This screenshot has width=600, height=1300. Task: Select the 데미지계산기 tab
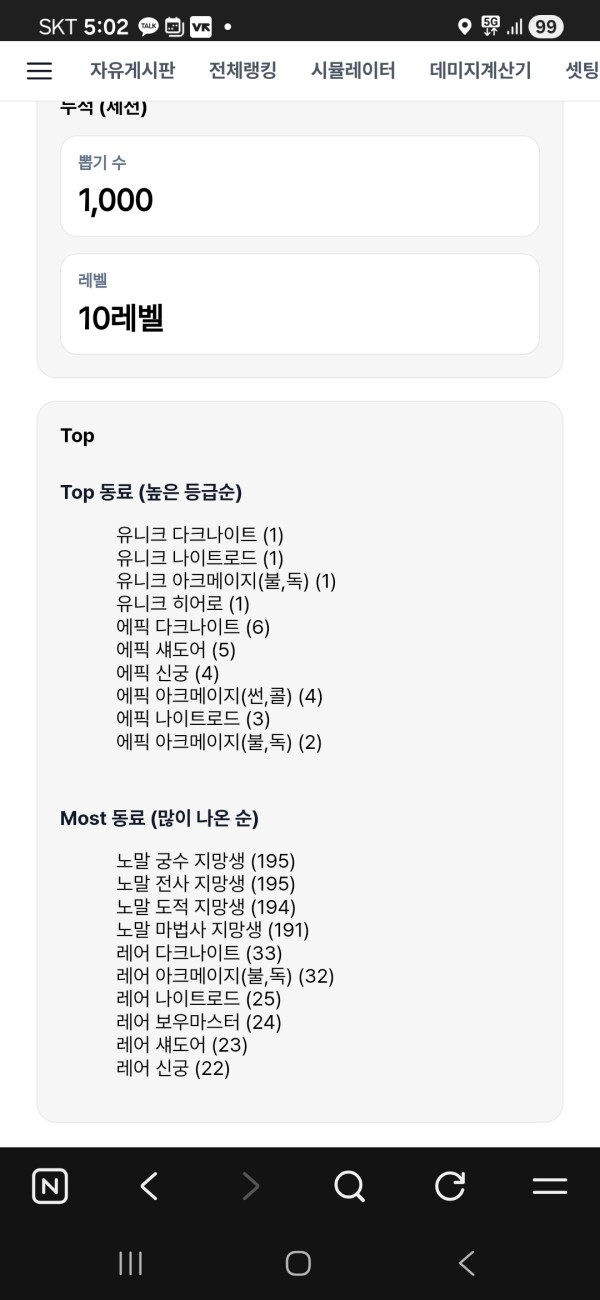click(x=480, y=71)
